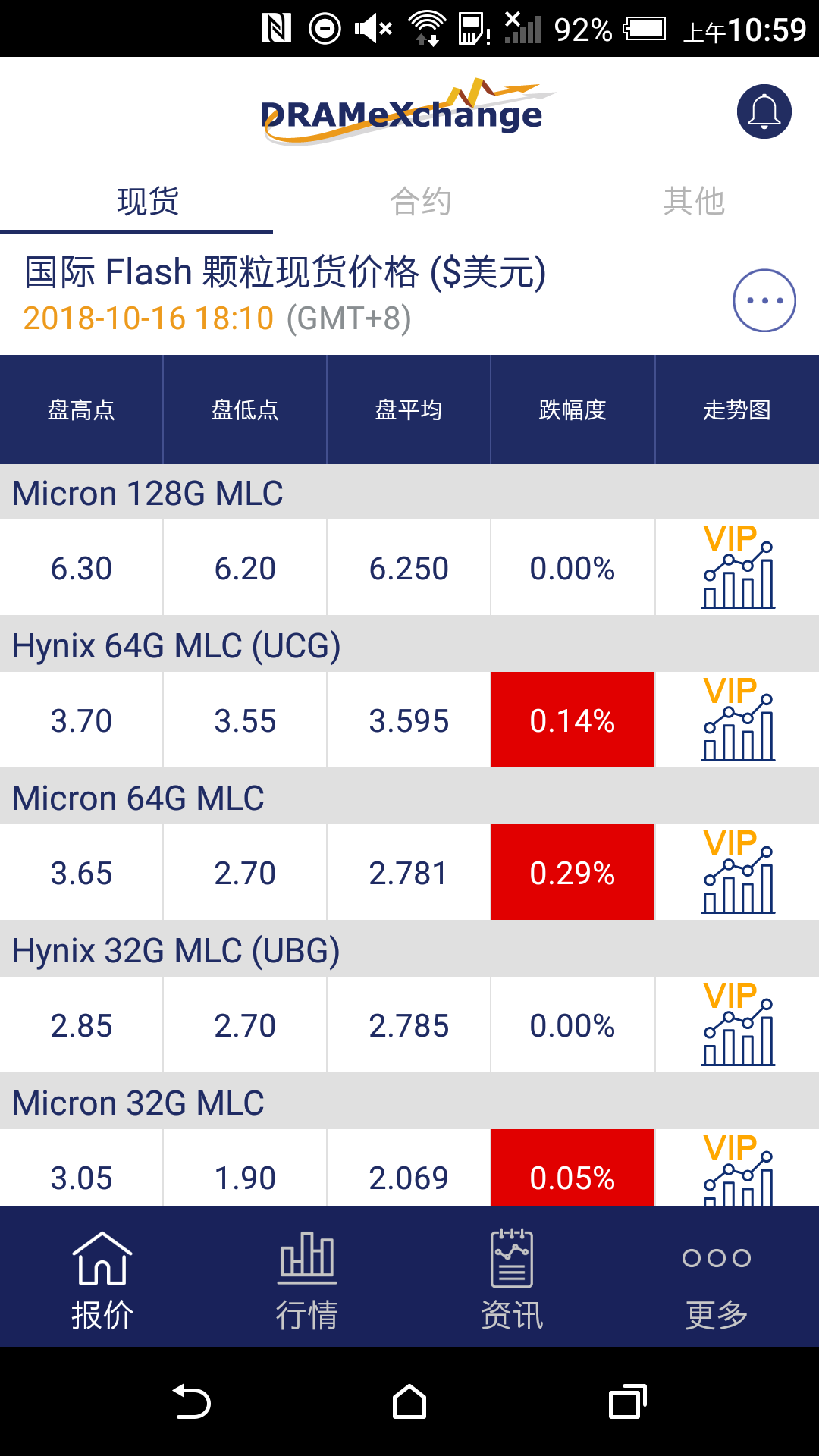Image resolution: width=819 pixels, height=1456 pixels.
Task: Go to the 报价 bottom tab
Action: click(x=102, y=1280)
